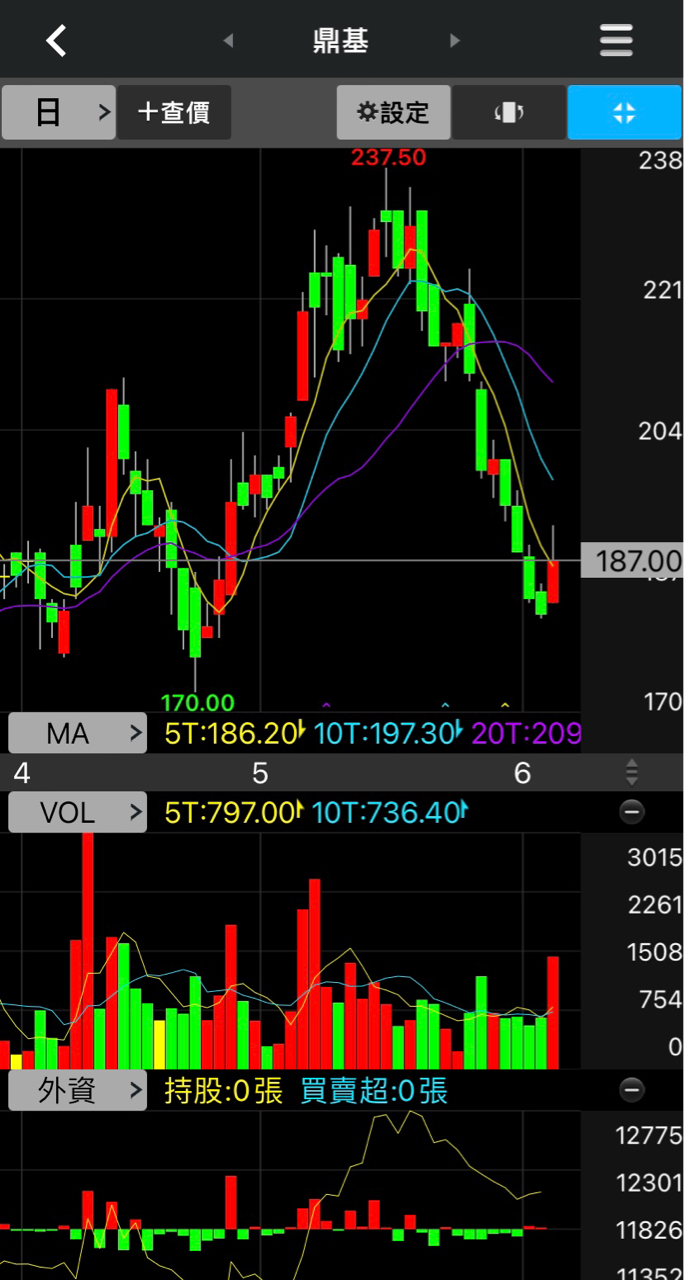The width and height of the screenshot is (684, 1280).
Task: Change the MA indicator selector
Action: click(77, 733)
